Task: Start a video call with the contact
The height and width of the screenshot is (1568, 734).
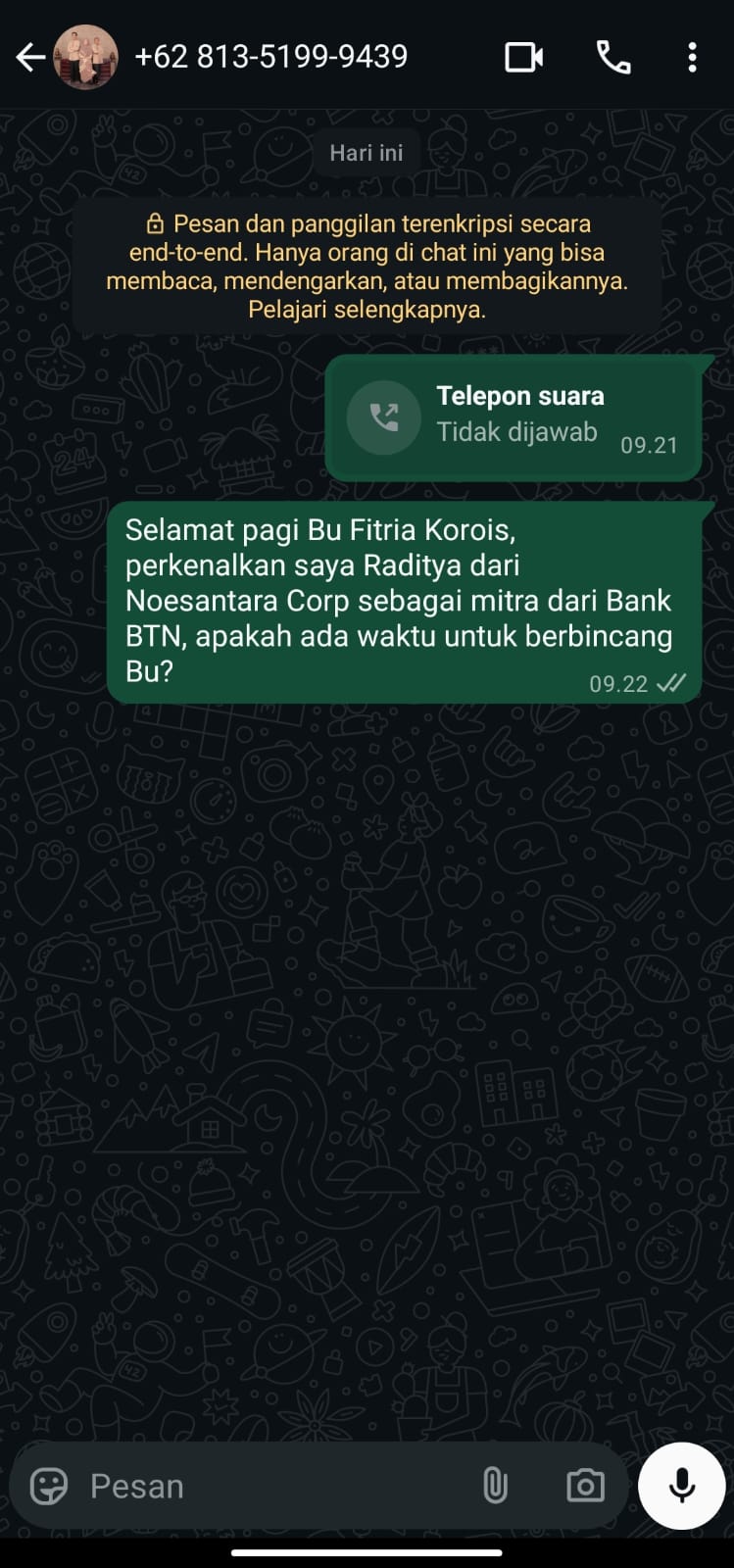Action: tap(522, 56)
